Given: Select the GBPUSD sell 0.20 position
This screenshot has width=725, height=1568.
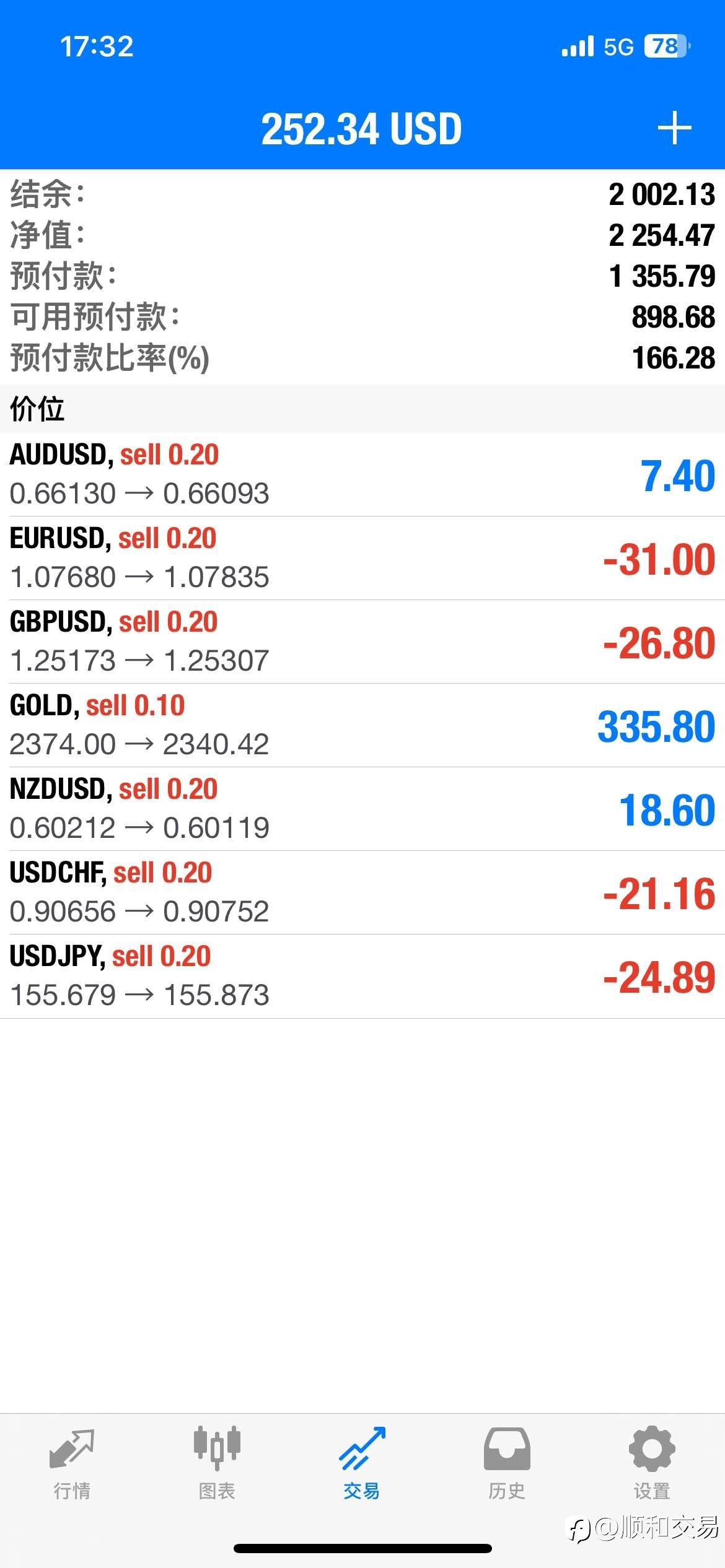Looking at the screenshot, I should tap(362, 642).
